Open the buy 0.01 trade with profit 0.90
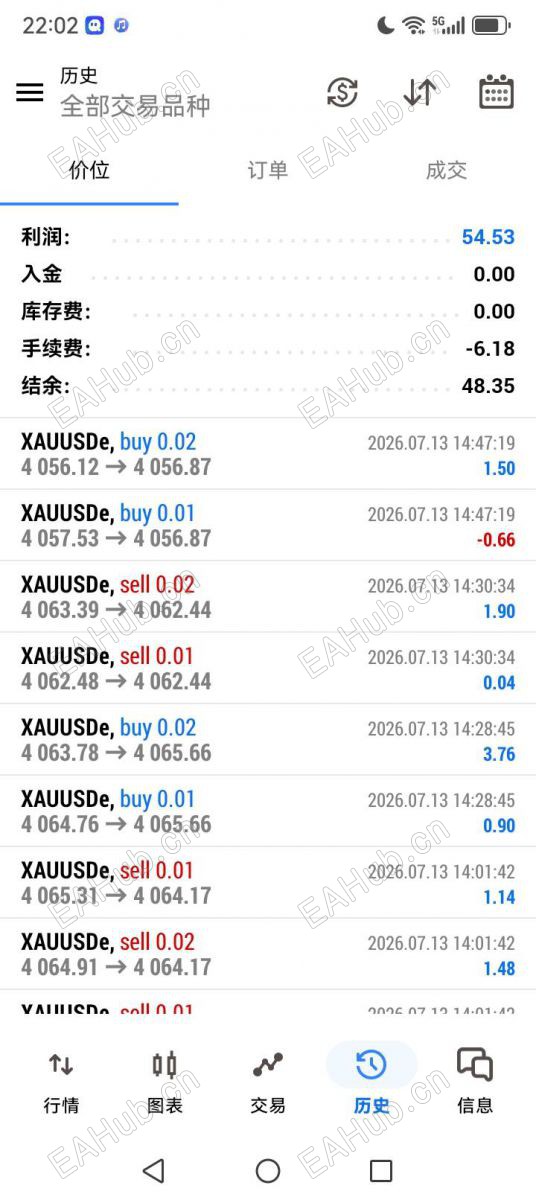Image resolution: width=536 pixels, height=1200 pixels. pyautogui.click(x=268, y=811)
